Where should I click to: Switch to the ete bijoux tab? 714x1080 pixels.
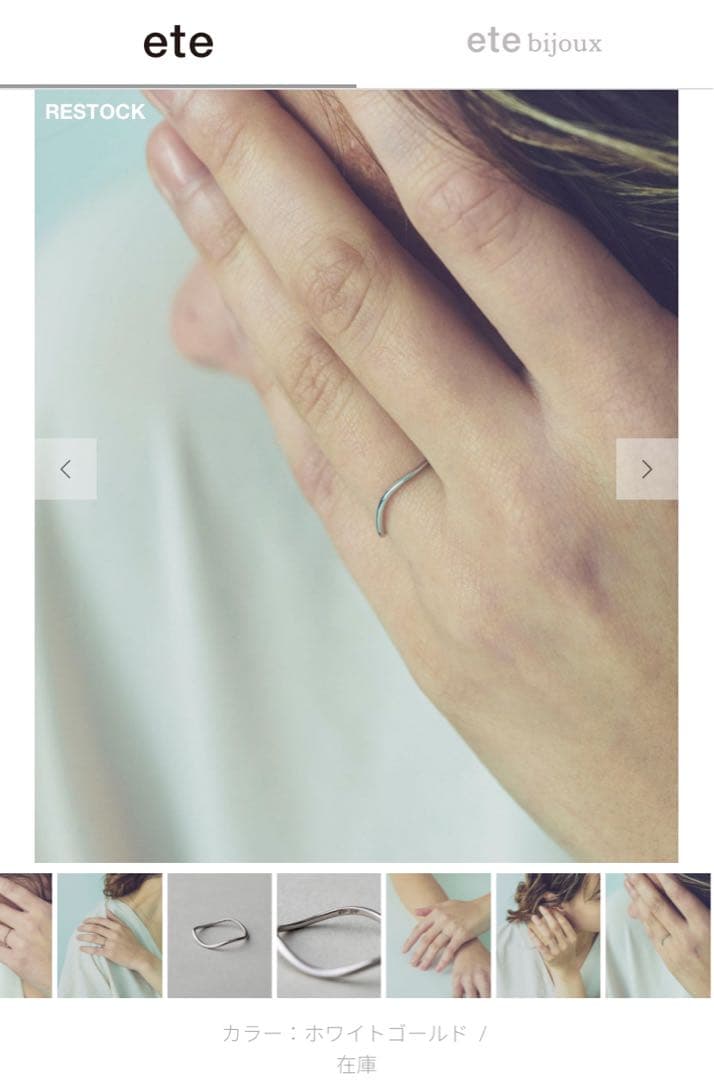pyautogui.click(x=534, y=43)
